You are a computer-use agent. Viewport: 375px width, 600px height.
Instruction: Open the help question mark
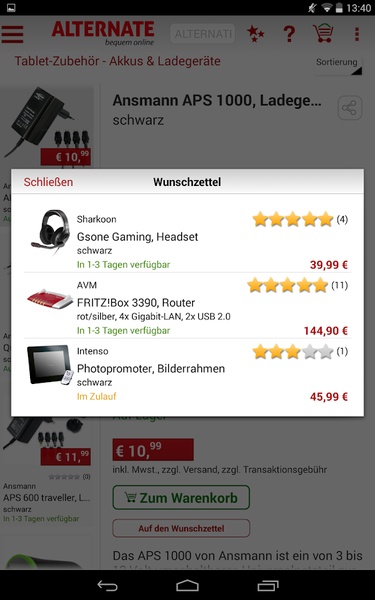[x=289, y=34]
